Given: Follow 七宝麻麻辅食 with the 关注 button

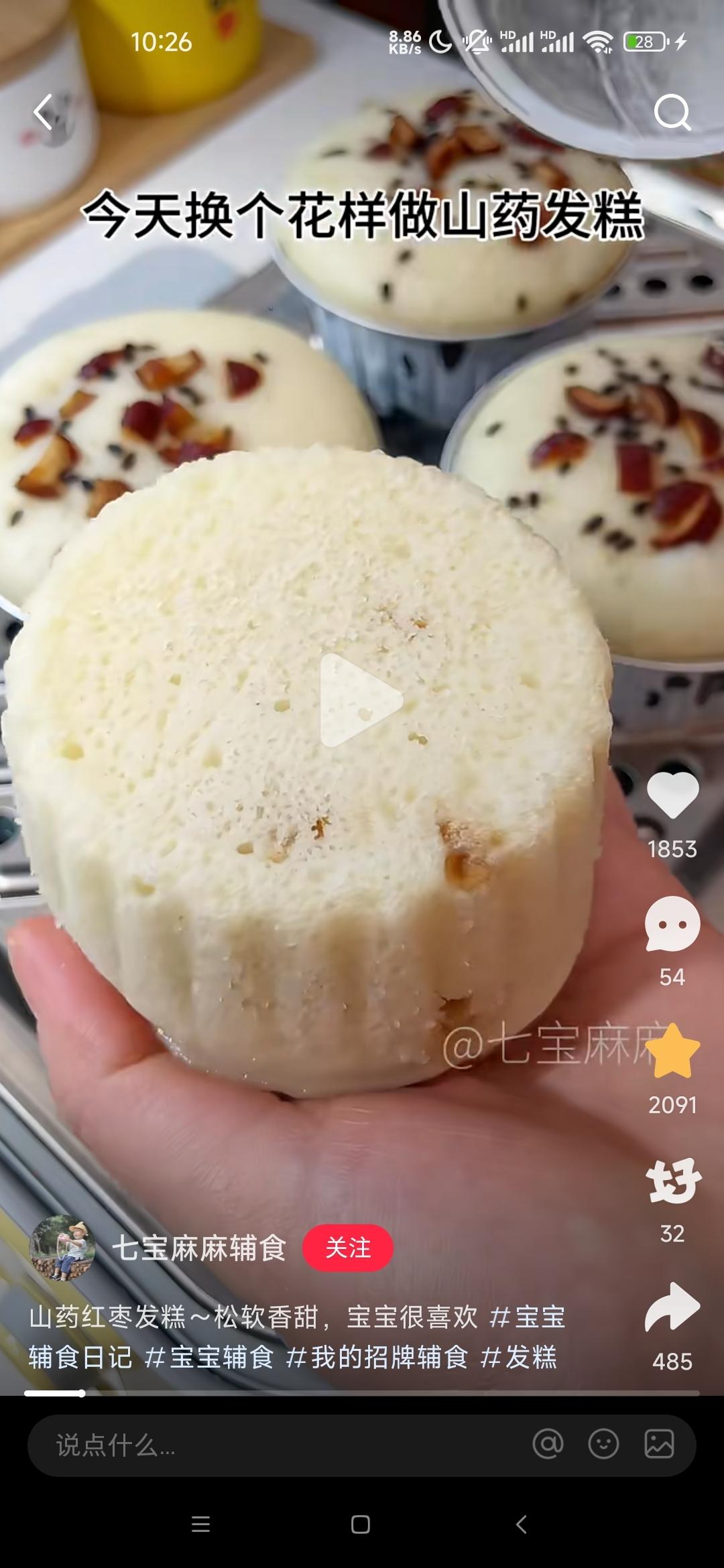Looking at the screenshot, I should [x=348, y=1248].
